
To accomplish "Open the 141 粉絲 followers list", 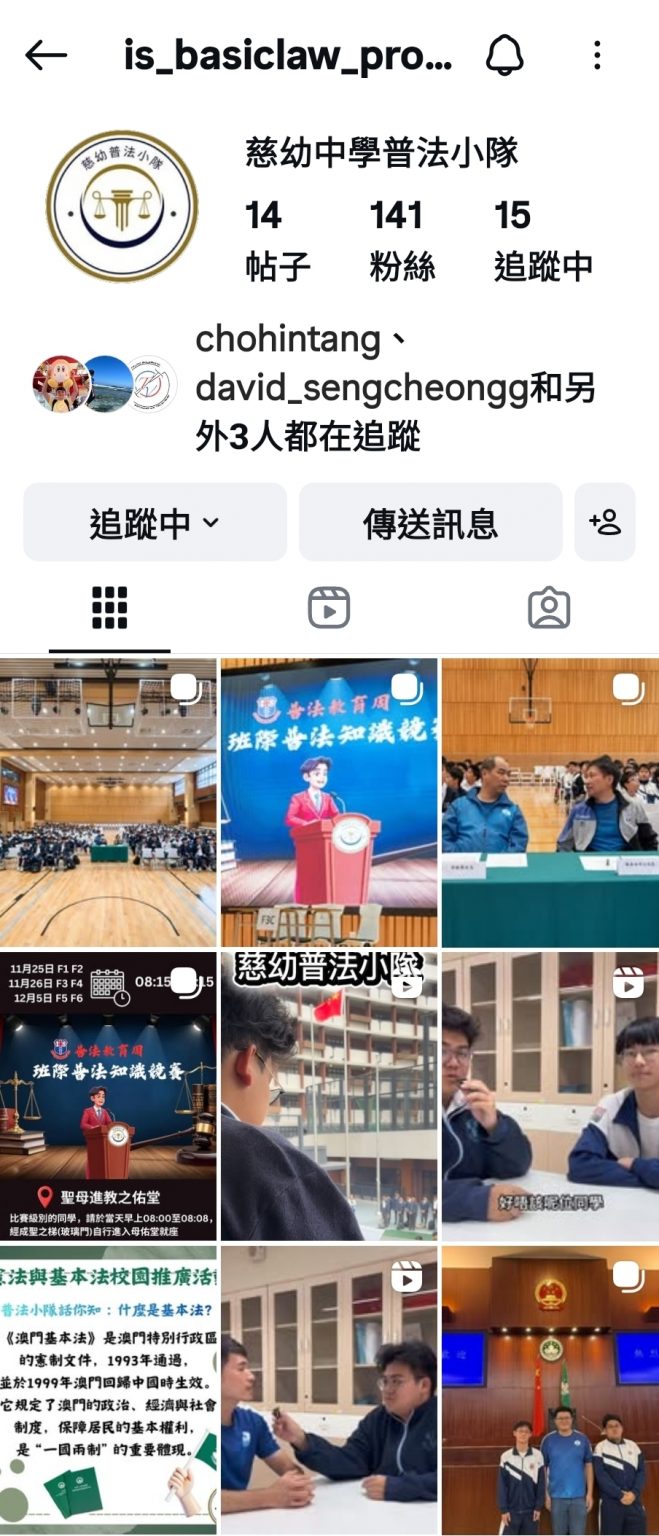I will (400, 240).
